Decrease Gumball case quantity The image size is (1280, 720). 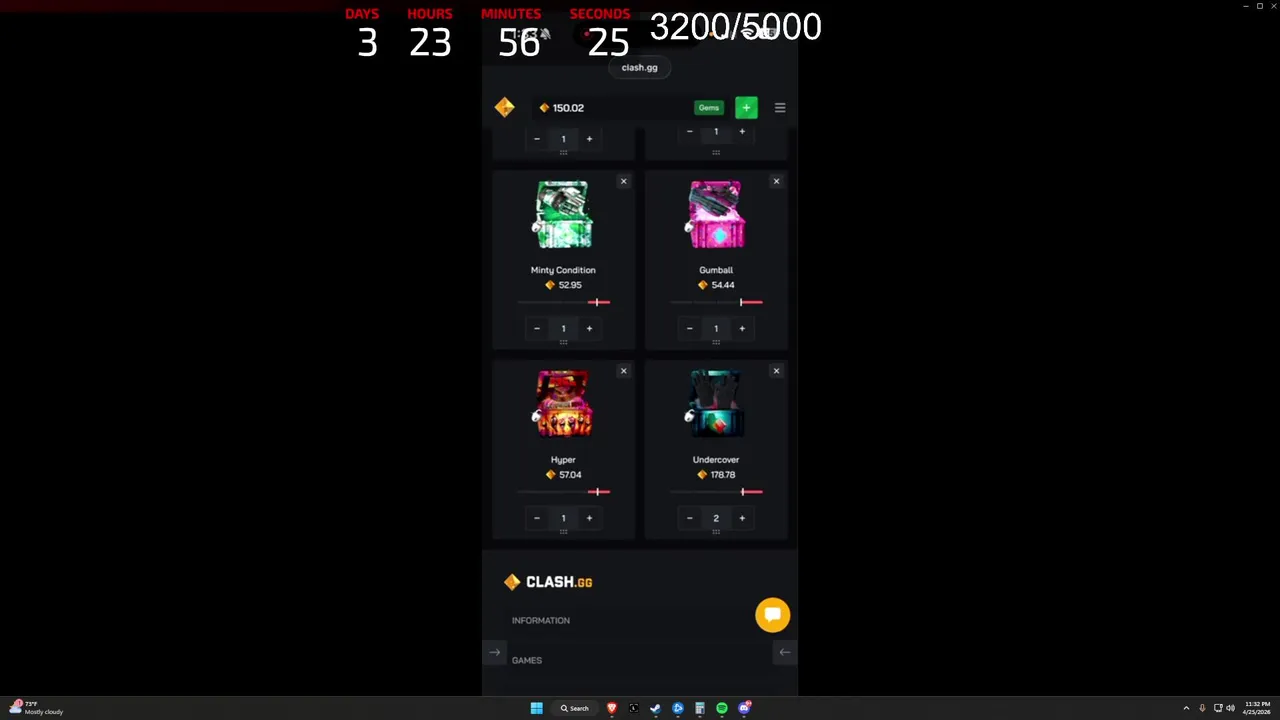coord(689,328)
